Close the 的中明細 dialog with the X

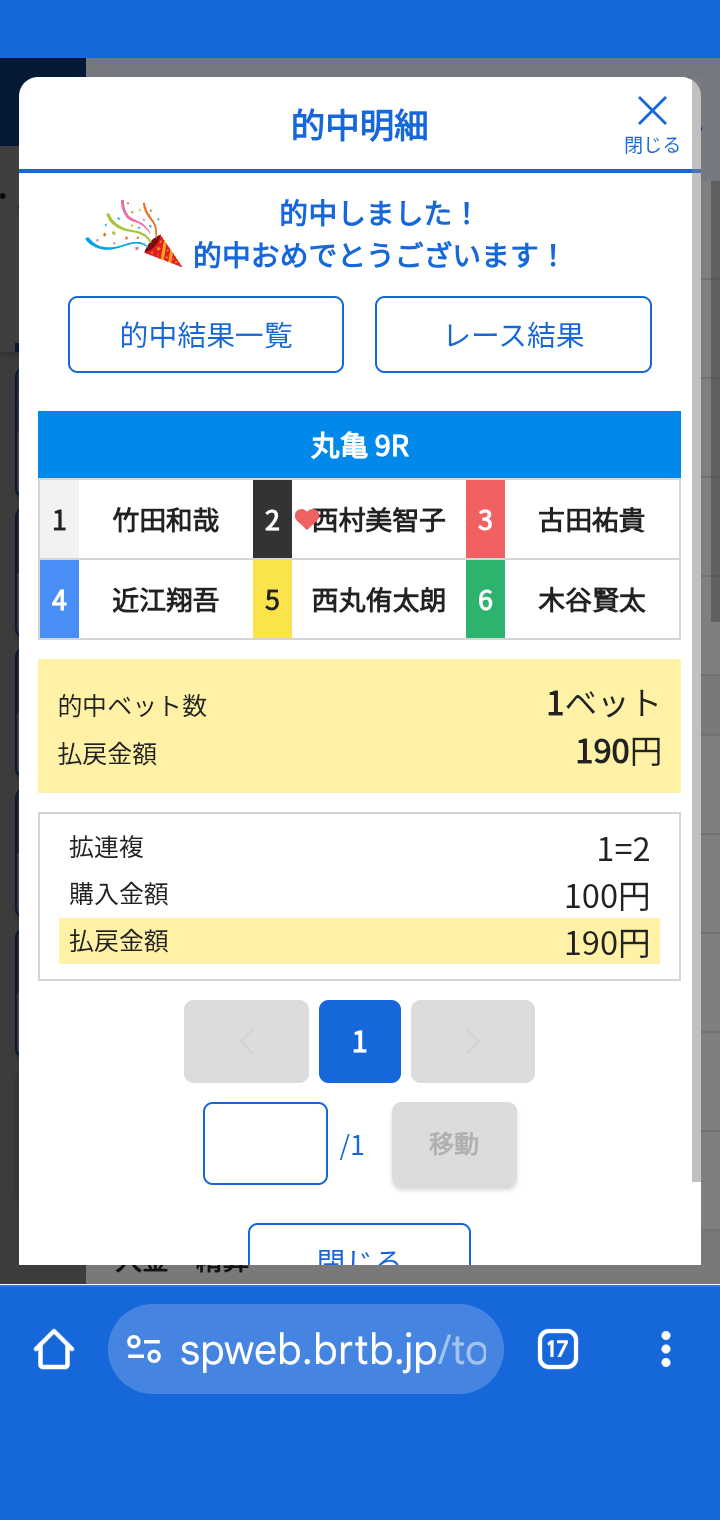pos(652,122)
